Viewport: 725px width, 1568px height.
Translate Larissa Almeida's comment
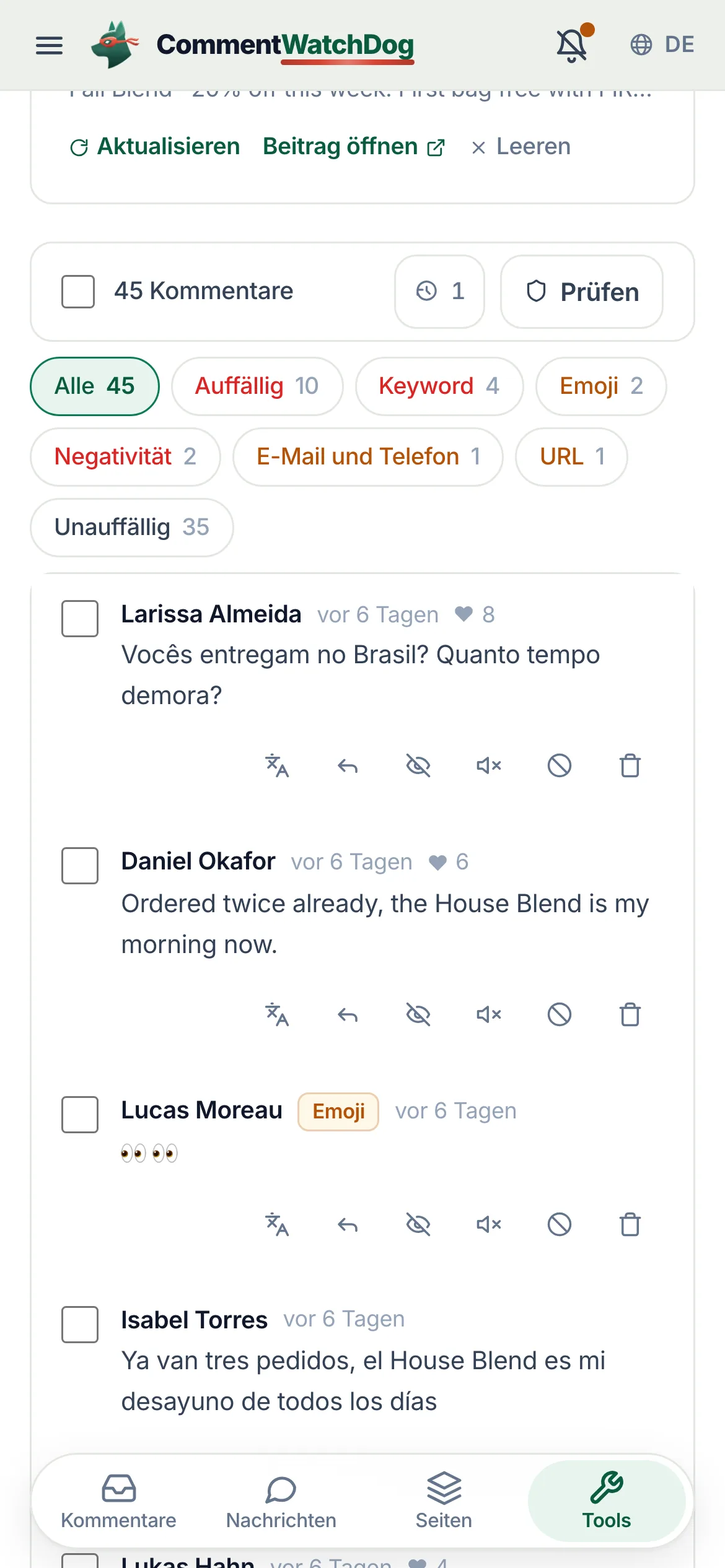[x=277, y=766]
